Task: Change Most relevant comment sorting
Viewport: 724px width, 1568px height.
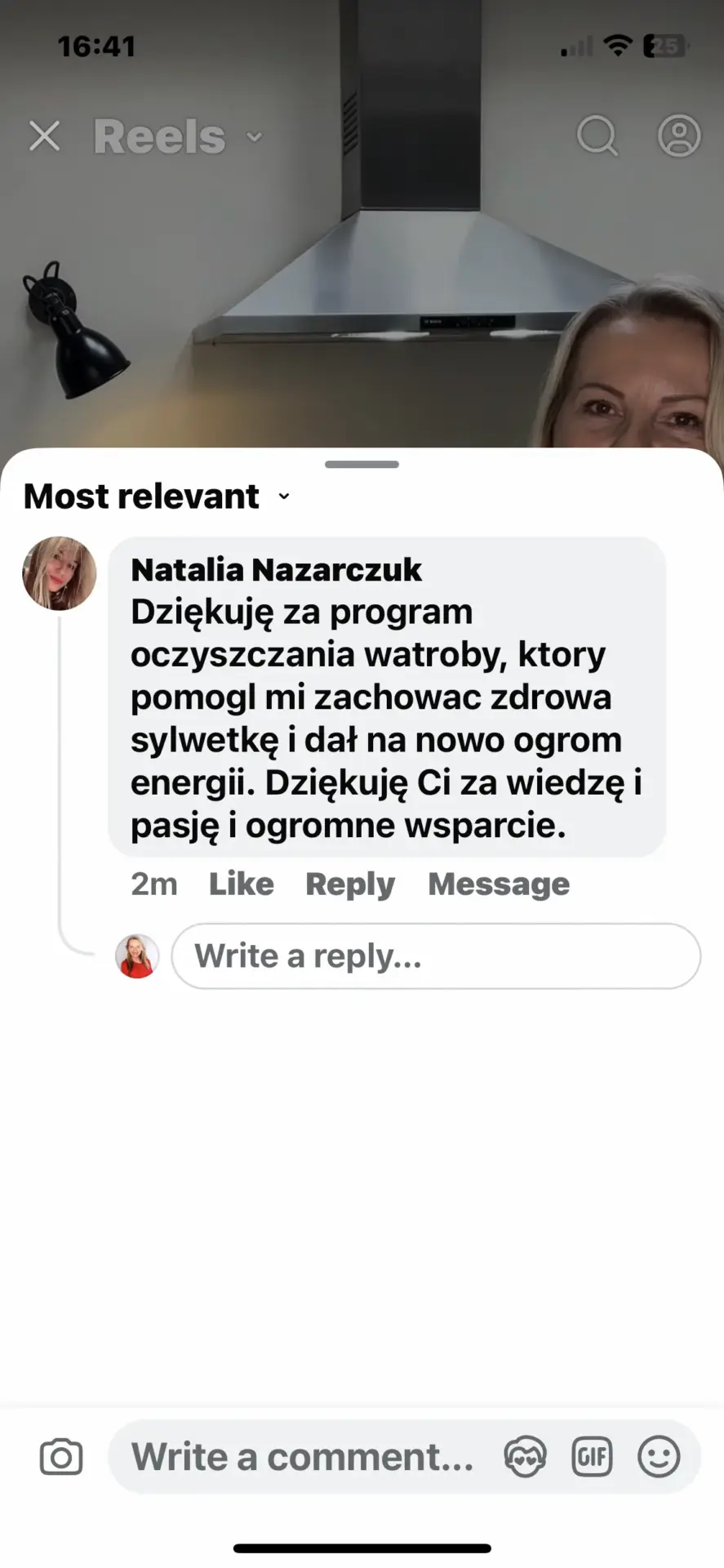Action: point(157,497)
